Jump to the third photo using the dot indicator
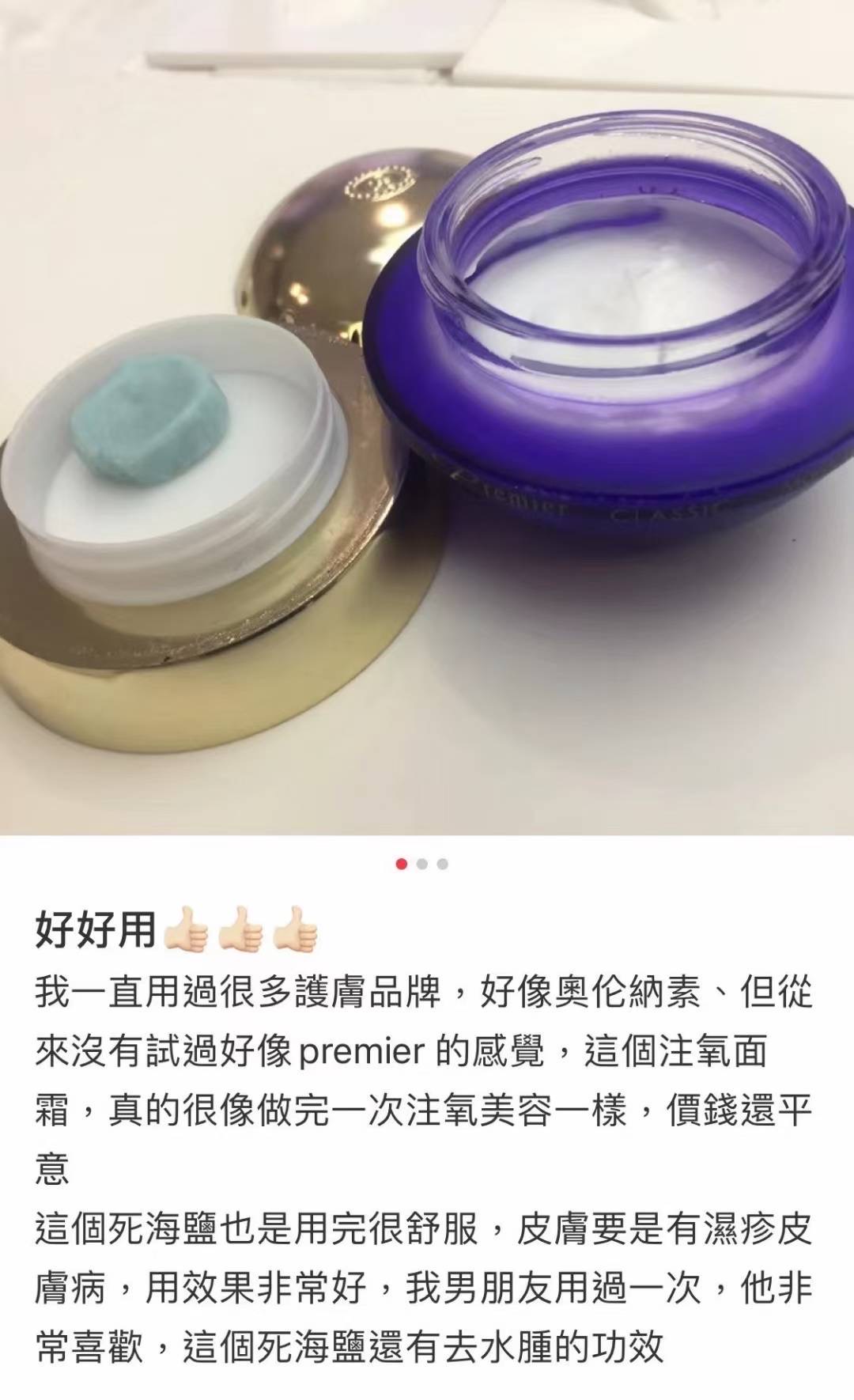Image resolution: width=854 pixels, height=1400 pixels. [443, 864]
